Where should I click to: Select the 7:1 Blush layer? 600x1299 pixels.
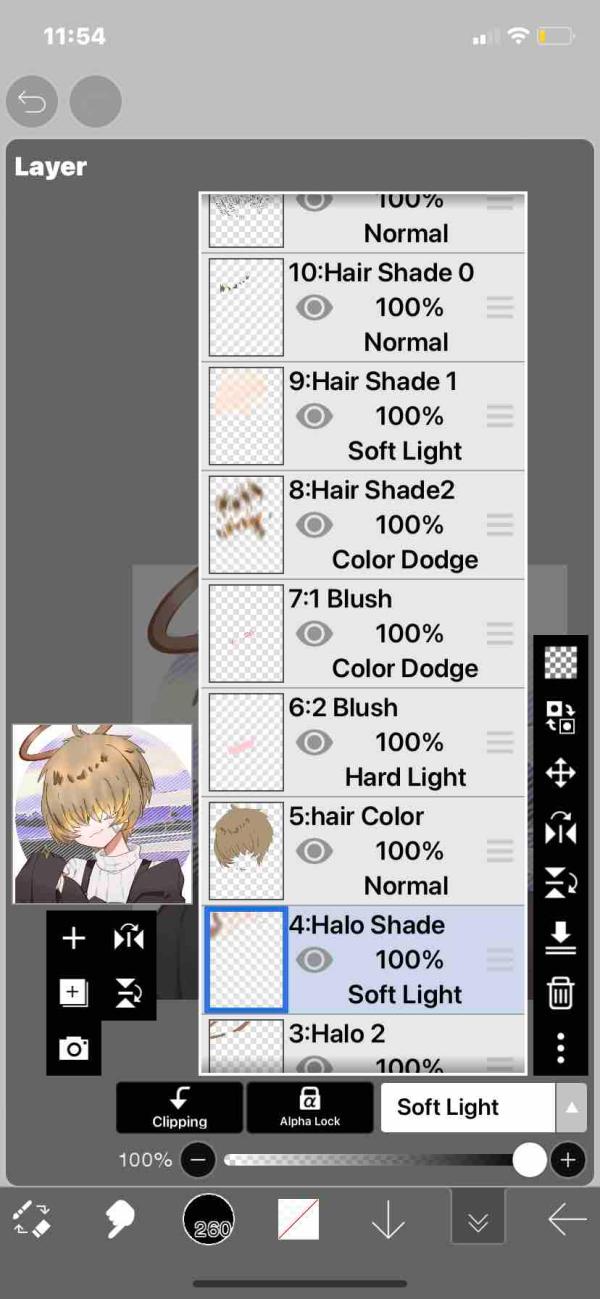coord(365,634)
